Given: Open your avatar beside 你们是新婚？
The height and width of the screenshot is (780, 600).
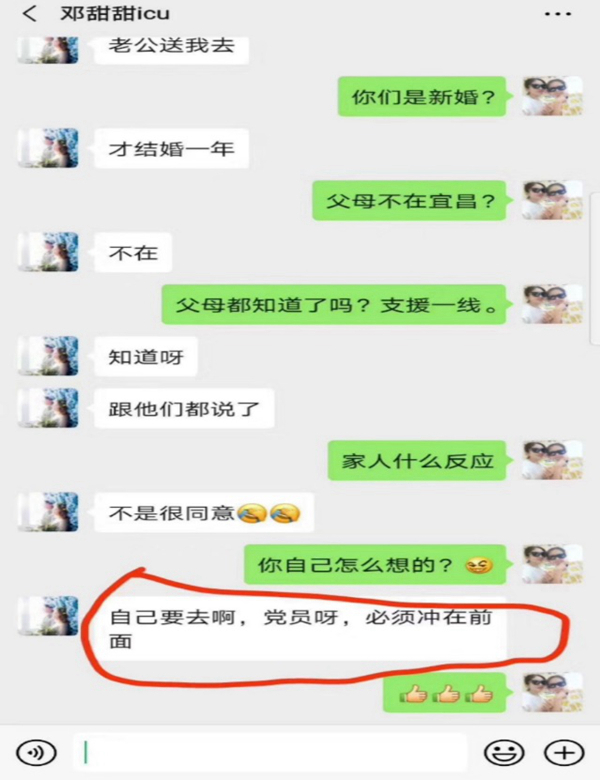Looking at the screenshot, I should tap(551, 95).
